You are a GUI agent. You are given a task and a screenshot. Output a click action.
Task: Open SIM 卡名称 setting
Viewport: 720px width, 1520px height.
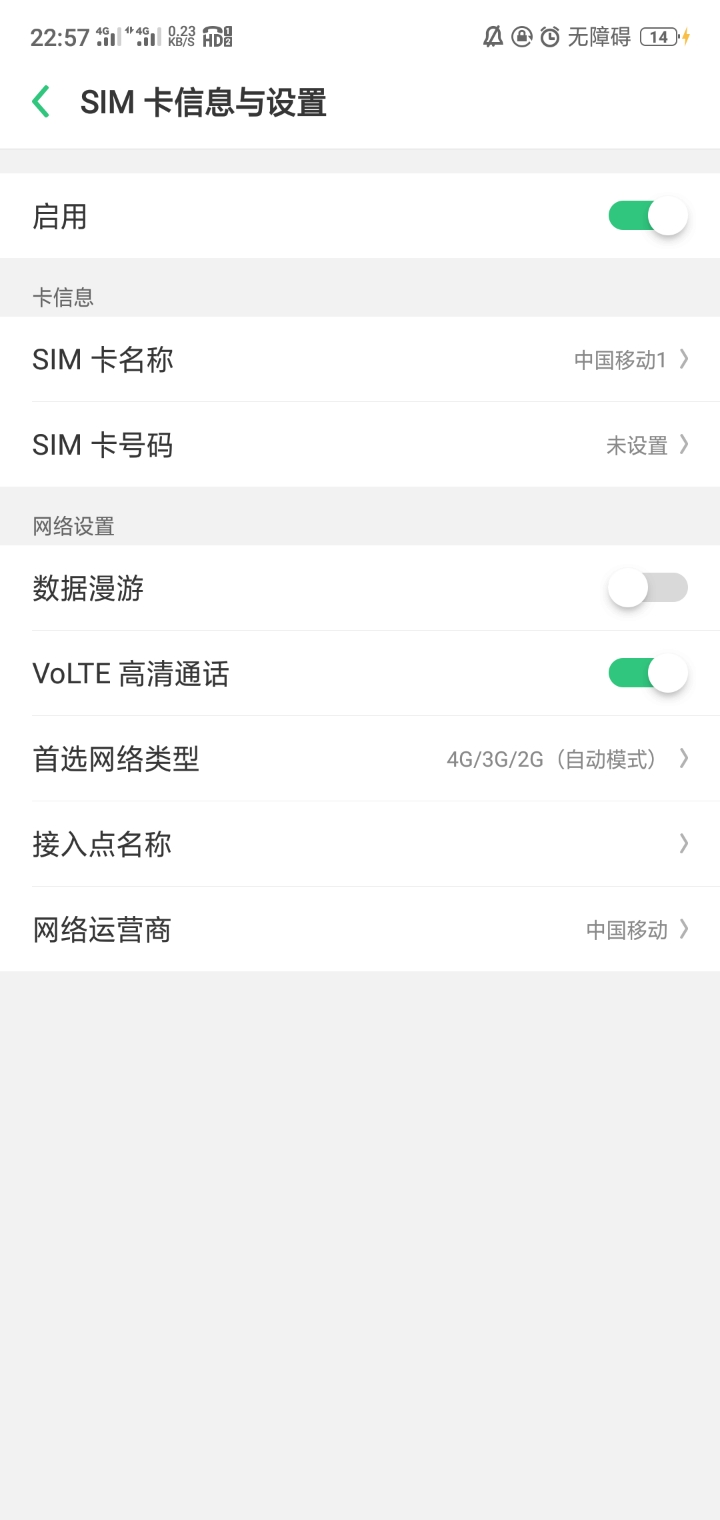360,359
